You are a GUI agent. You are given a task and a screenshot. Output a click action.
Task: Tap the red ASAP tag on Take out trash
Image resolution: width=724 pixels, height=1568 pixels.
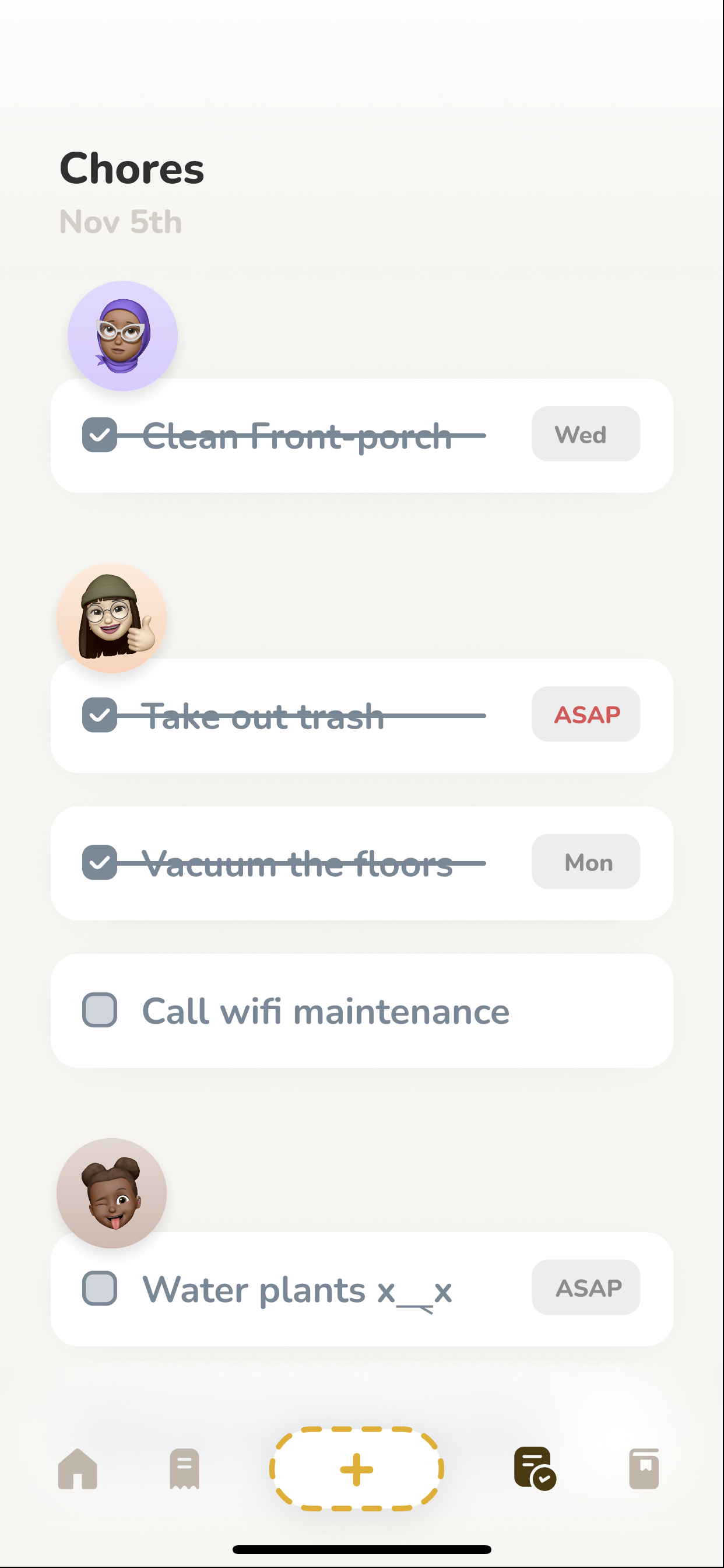[x=585, y=714]
